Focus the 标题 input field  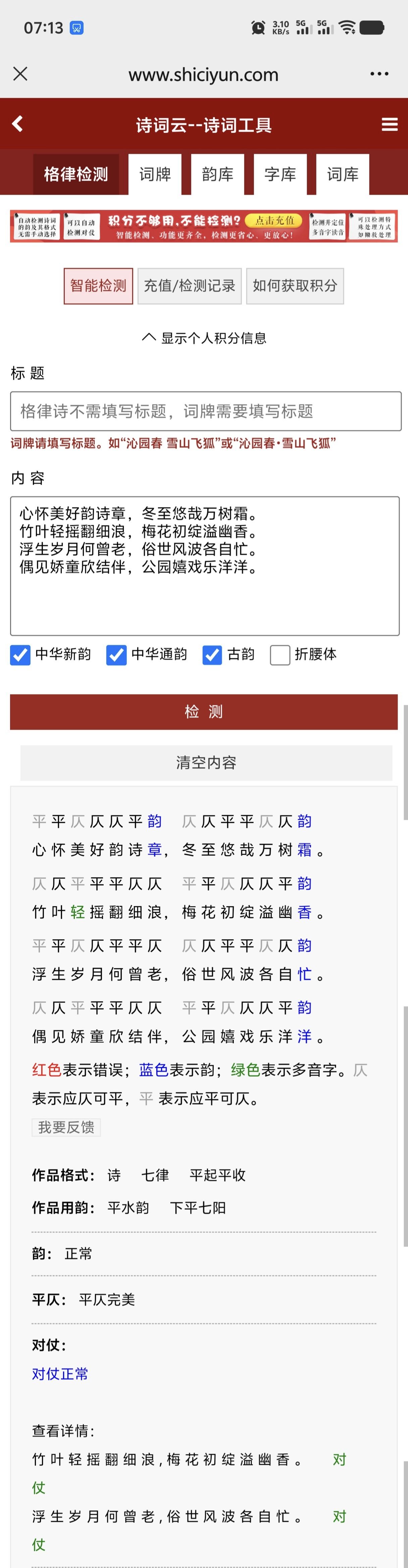click(205, 411)
